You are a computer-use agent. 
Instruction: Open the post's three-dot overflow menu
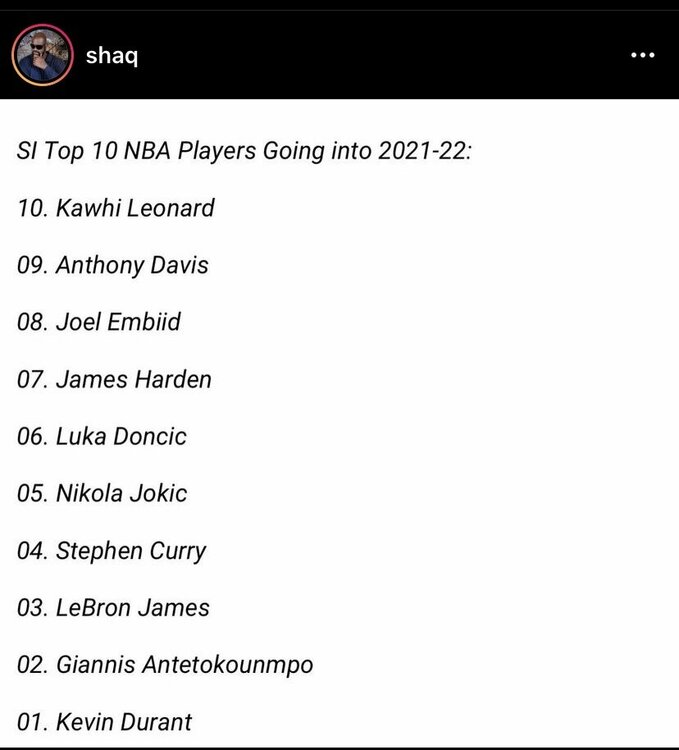pos(642,55)
